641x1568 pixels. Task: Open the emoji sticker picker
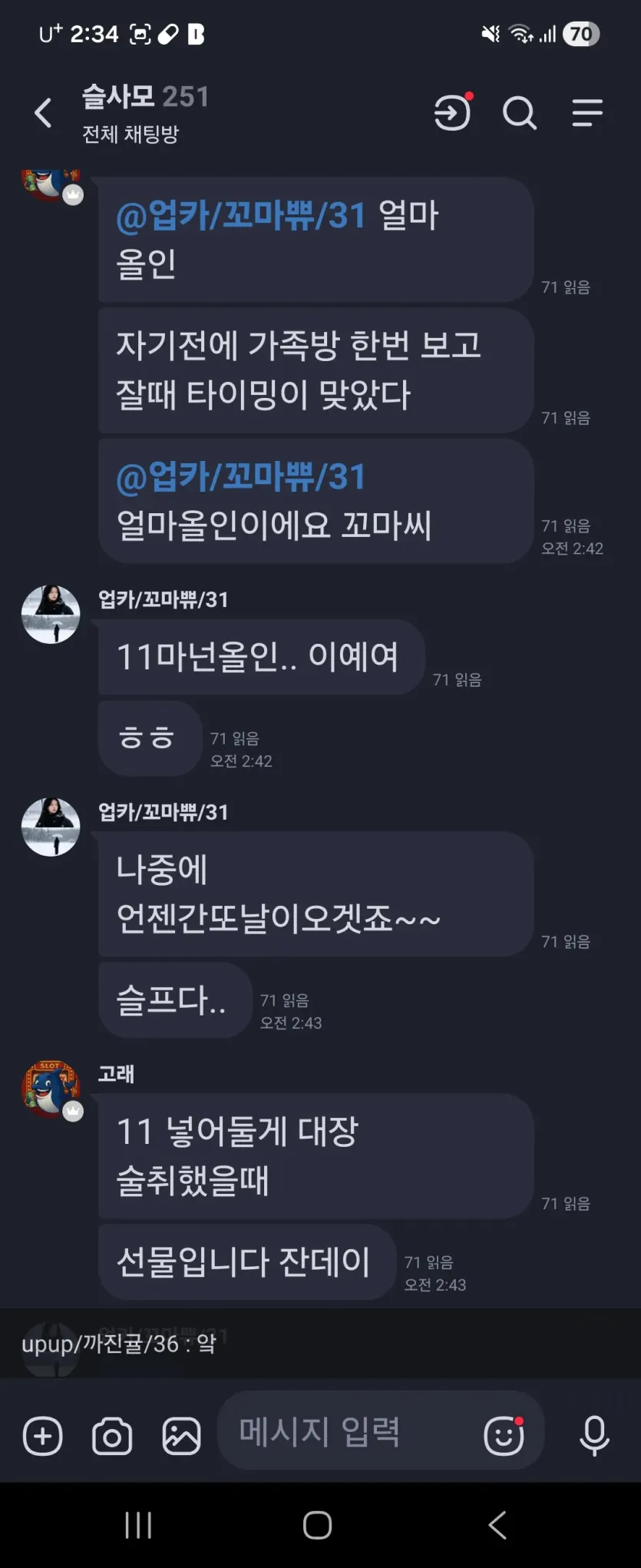[x=504, y=1435]
